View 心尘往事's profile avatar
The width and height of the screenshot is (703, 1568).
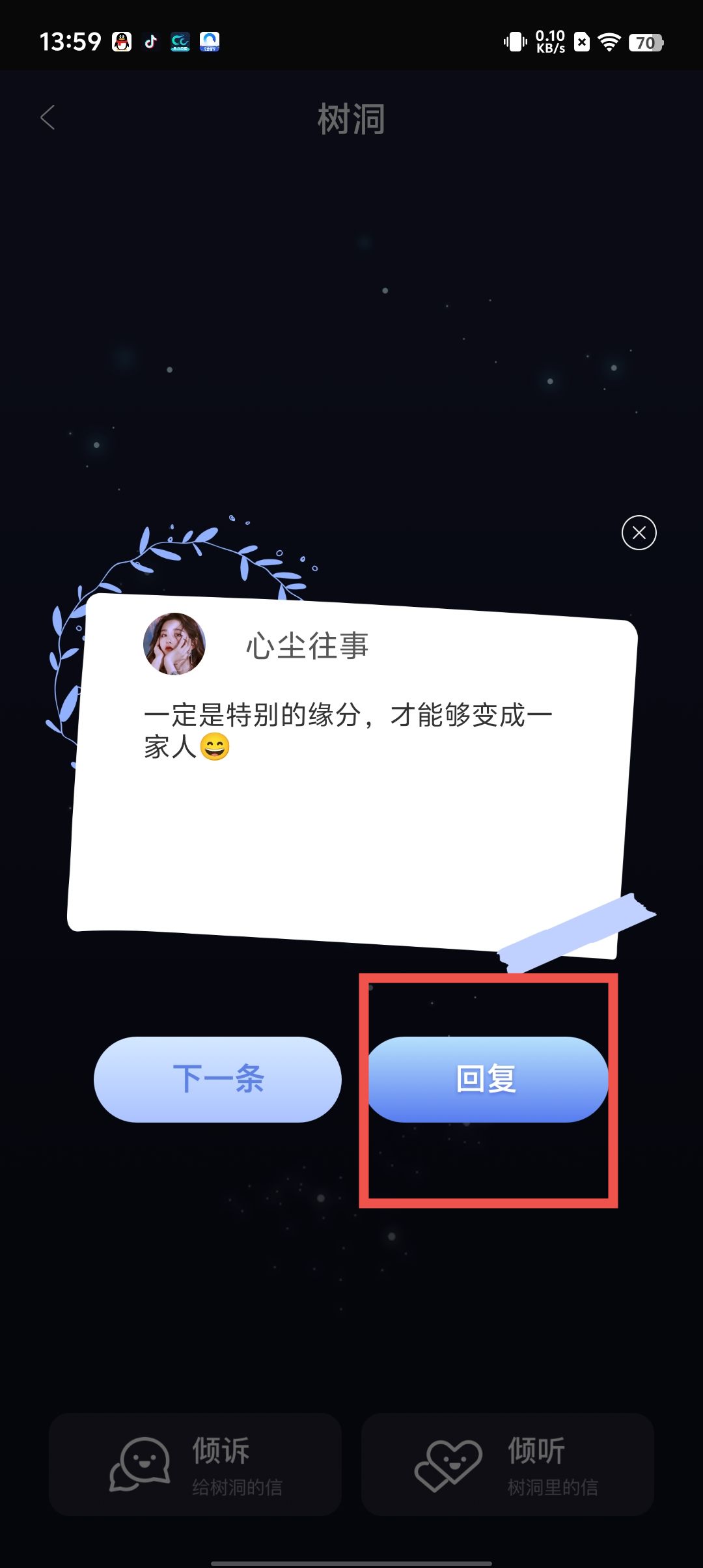[x=174, y=644]
